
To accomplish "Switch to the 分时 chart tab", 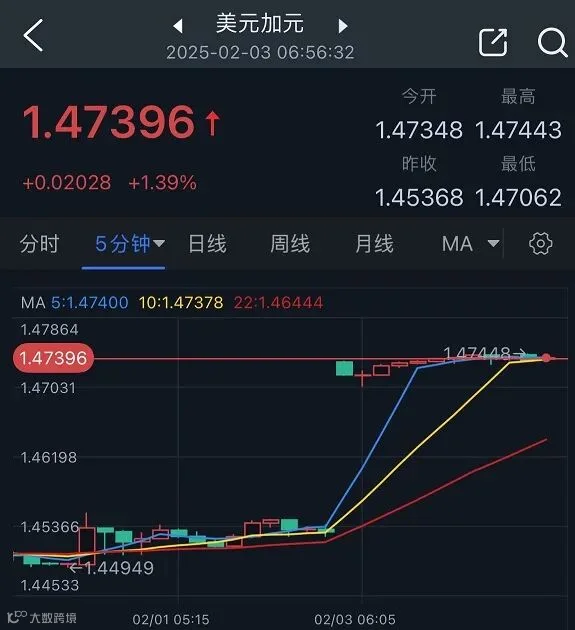I will pyautogui.click(x=39, y=244).
